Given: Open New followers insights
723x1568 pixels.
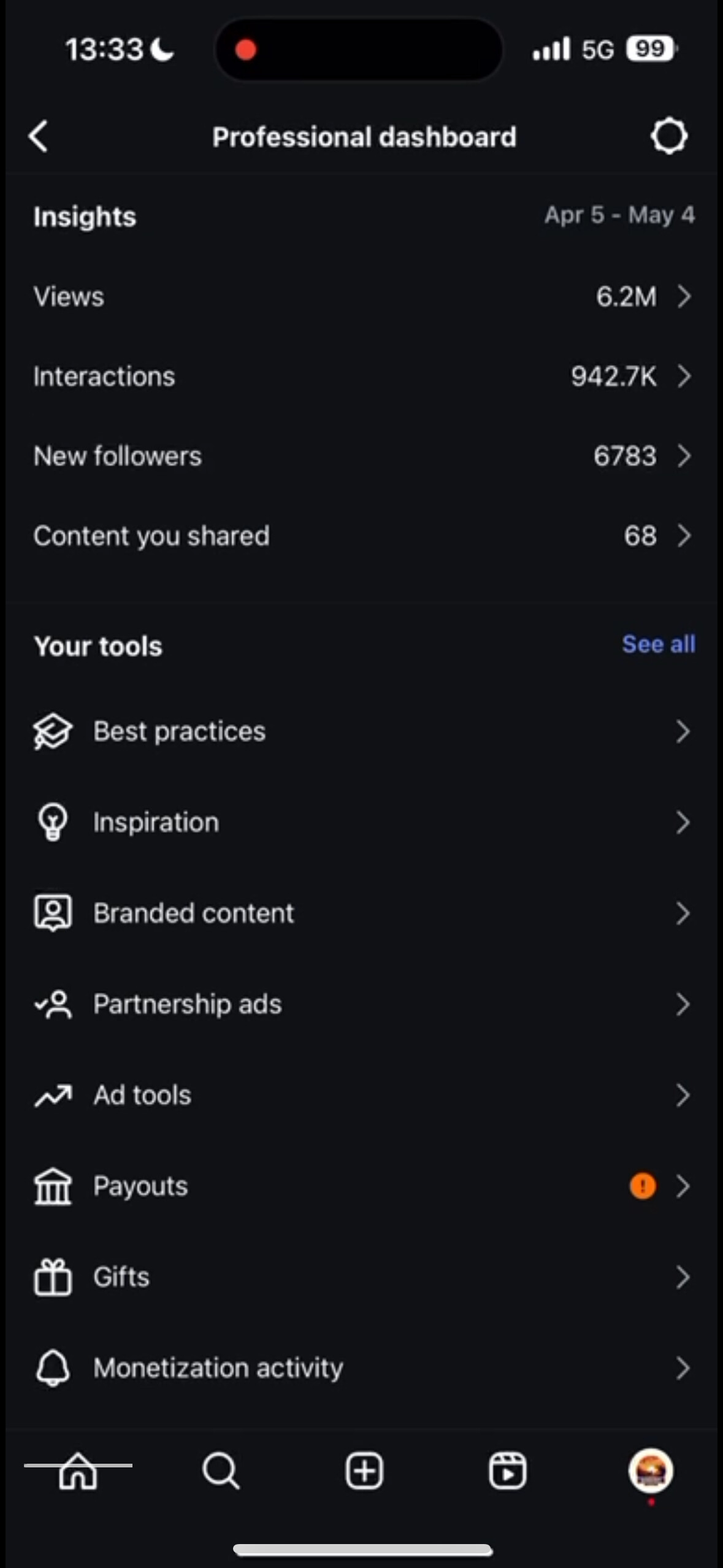Looking at the screenshot, I should tap(362, 456).
